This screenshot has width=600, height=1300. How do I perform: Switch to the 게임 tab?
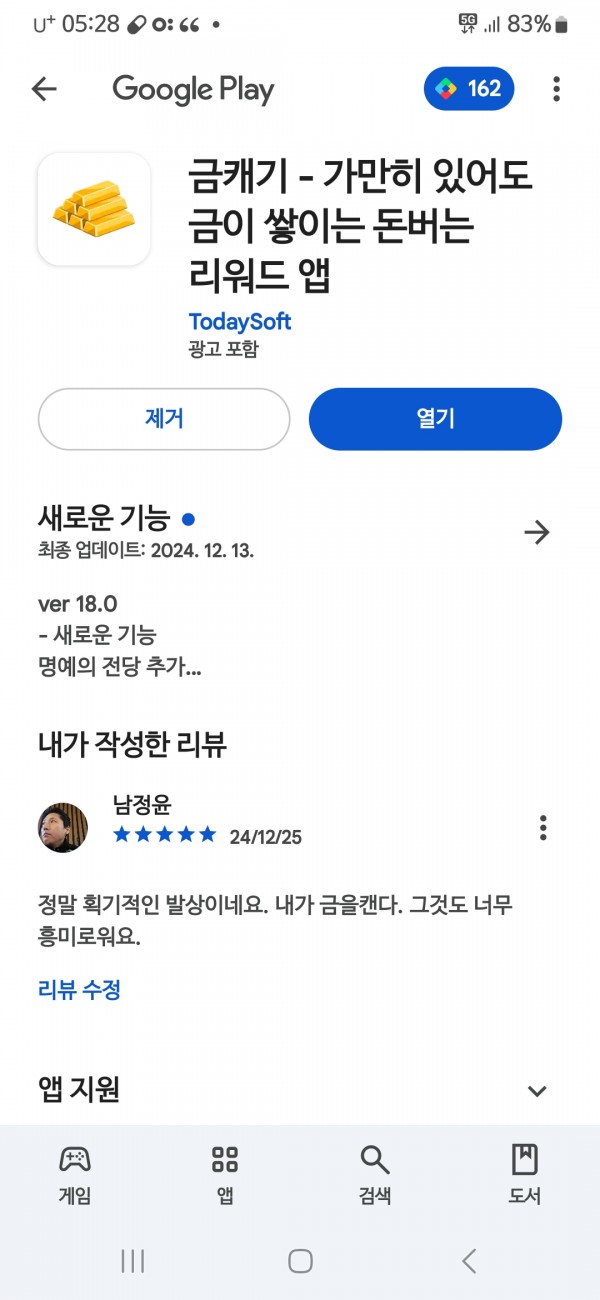tap(75, 1173)
